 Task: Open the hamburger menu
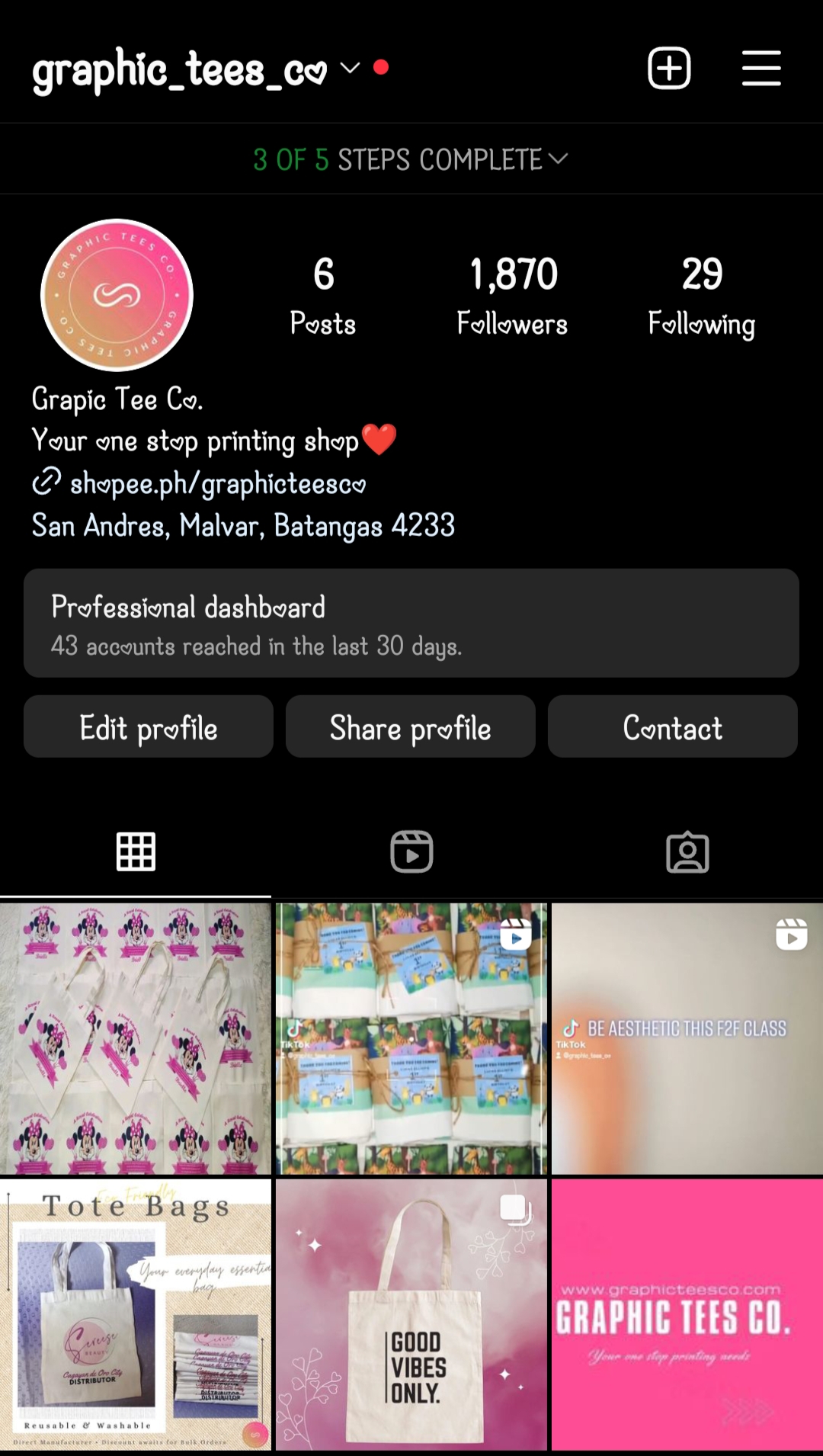pos(761,69)
